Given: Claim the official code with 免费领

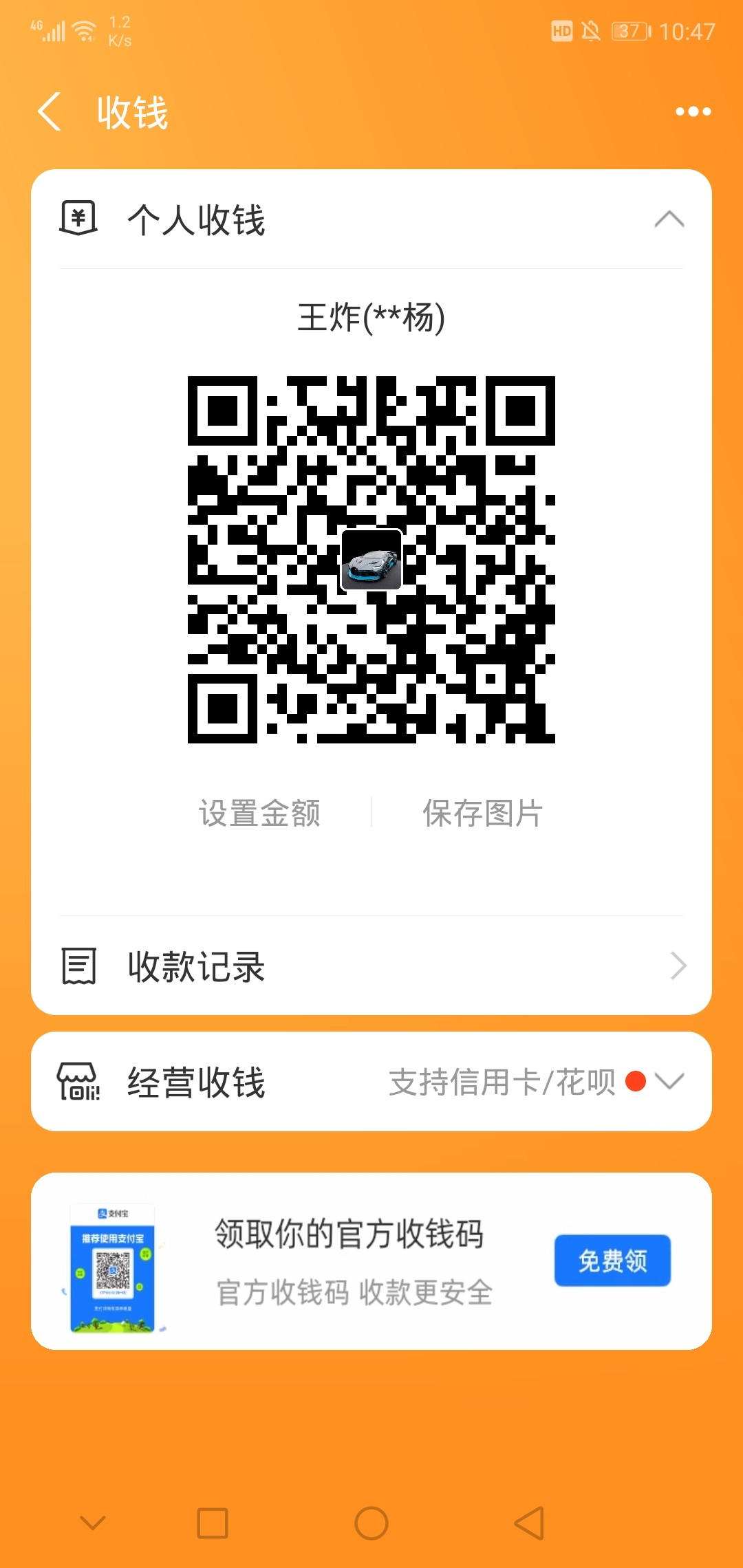Looking at the screenshot, I should [612, 1261].
